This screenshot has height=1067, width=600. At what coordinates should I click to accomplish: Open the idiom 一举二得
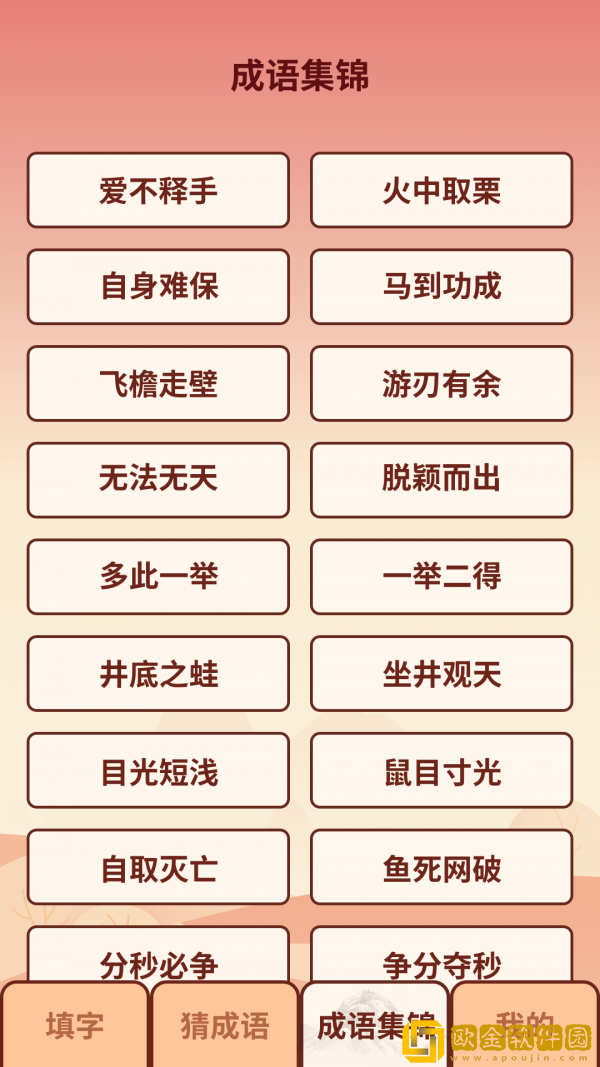[x=441, y=577]
